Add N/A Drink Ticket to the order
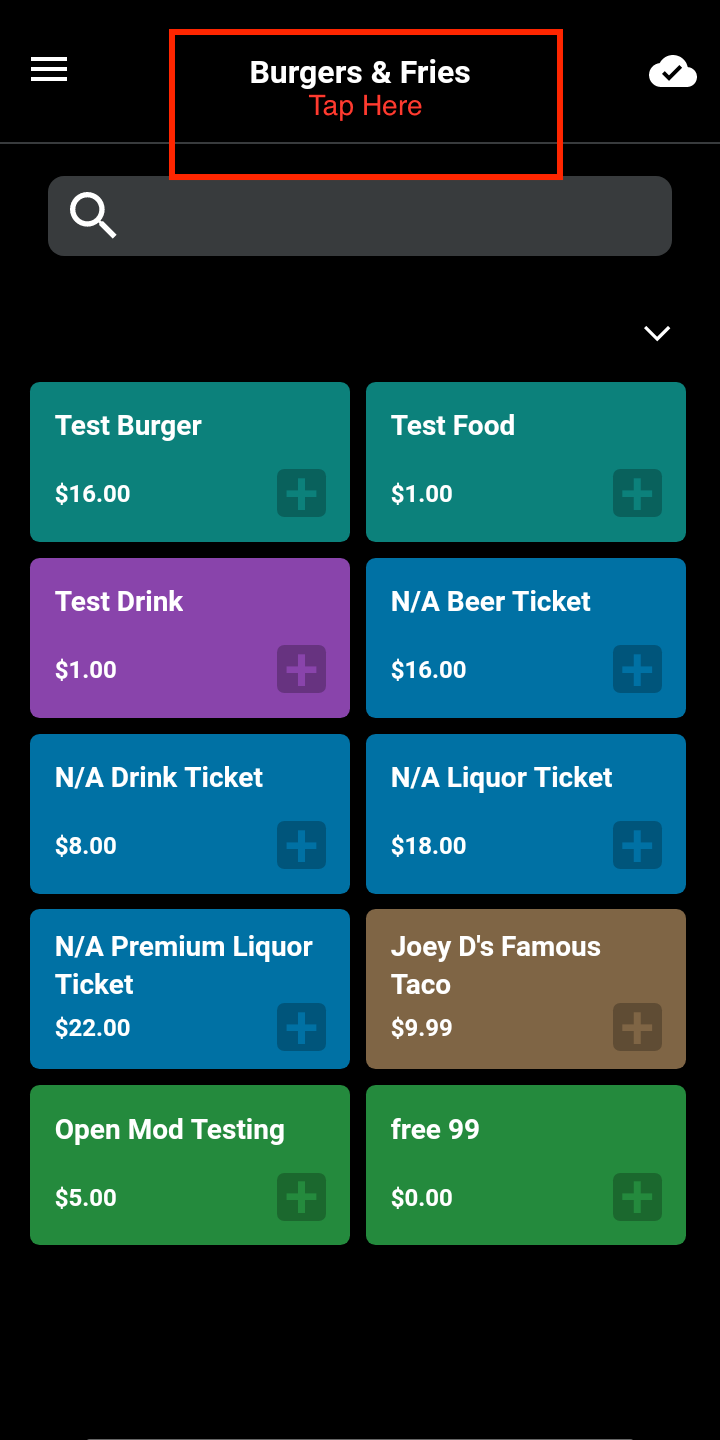Viewport: 720px width, 1440px height. [301, 845]
